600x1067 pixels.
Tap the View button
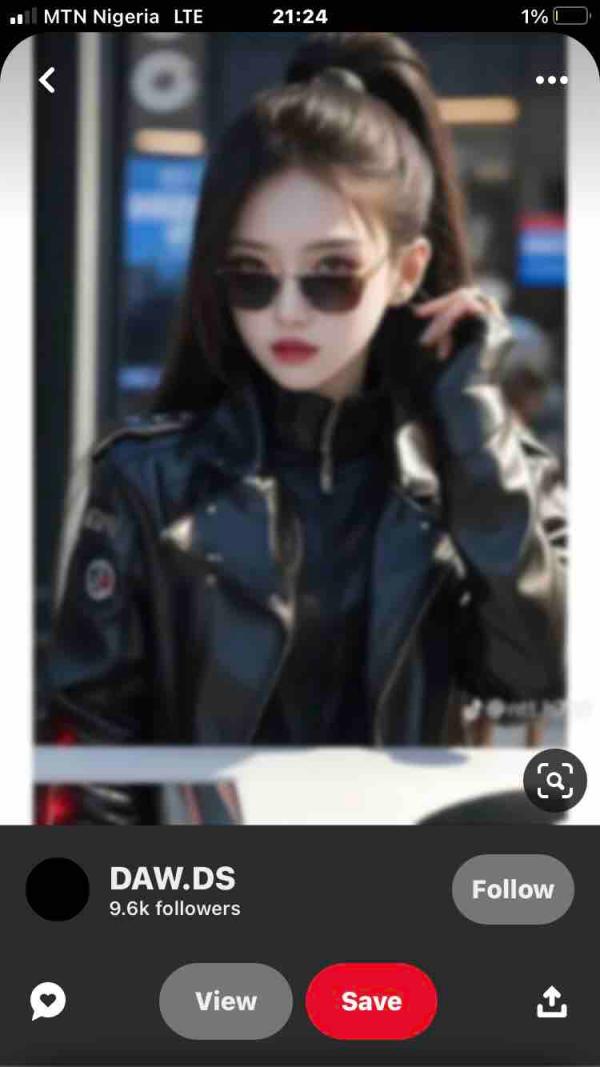(x=226, y=1001)
